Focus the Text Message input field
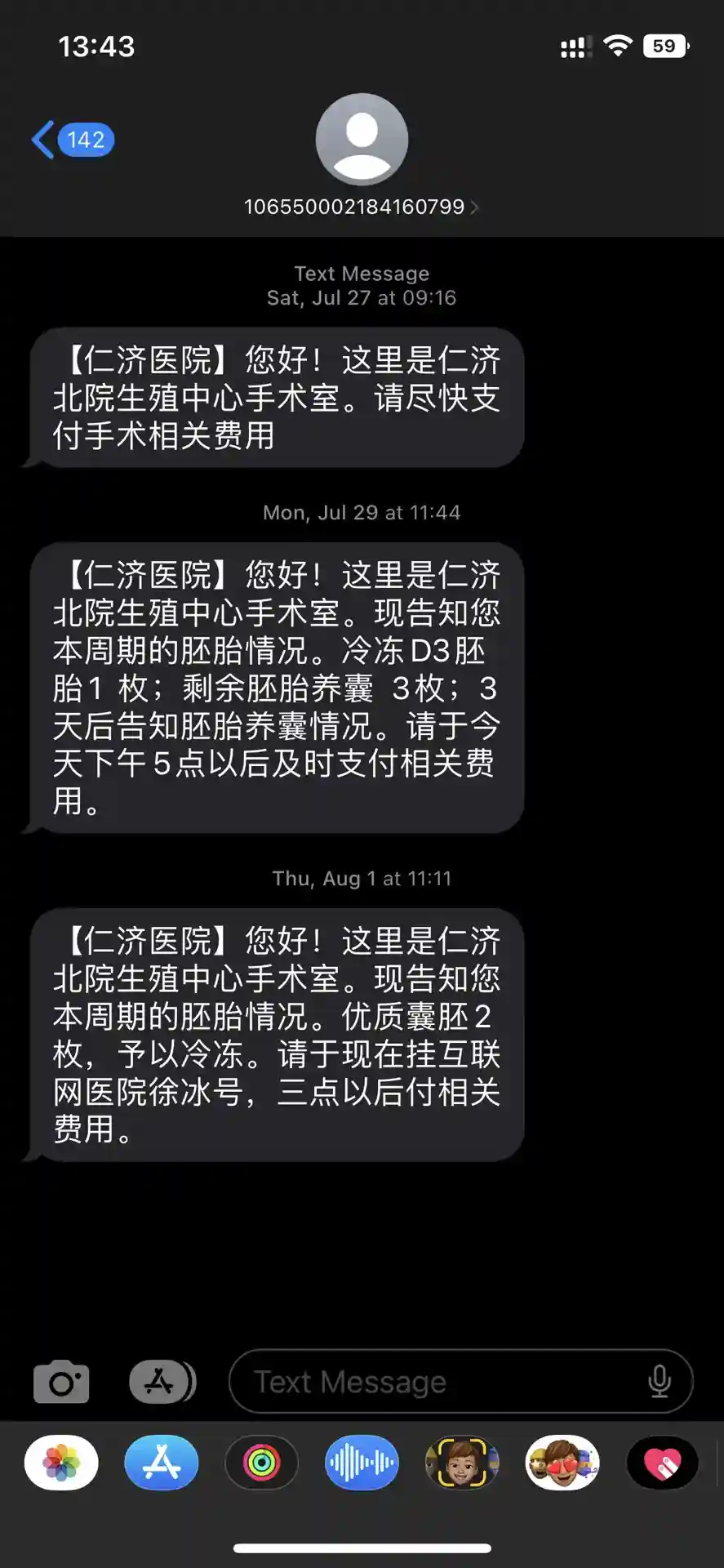724x1568 pixels. click(441, 1382)
